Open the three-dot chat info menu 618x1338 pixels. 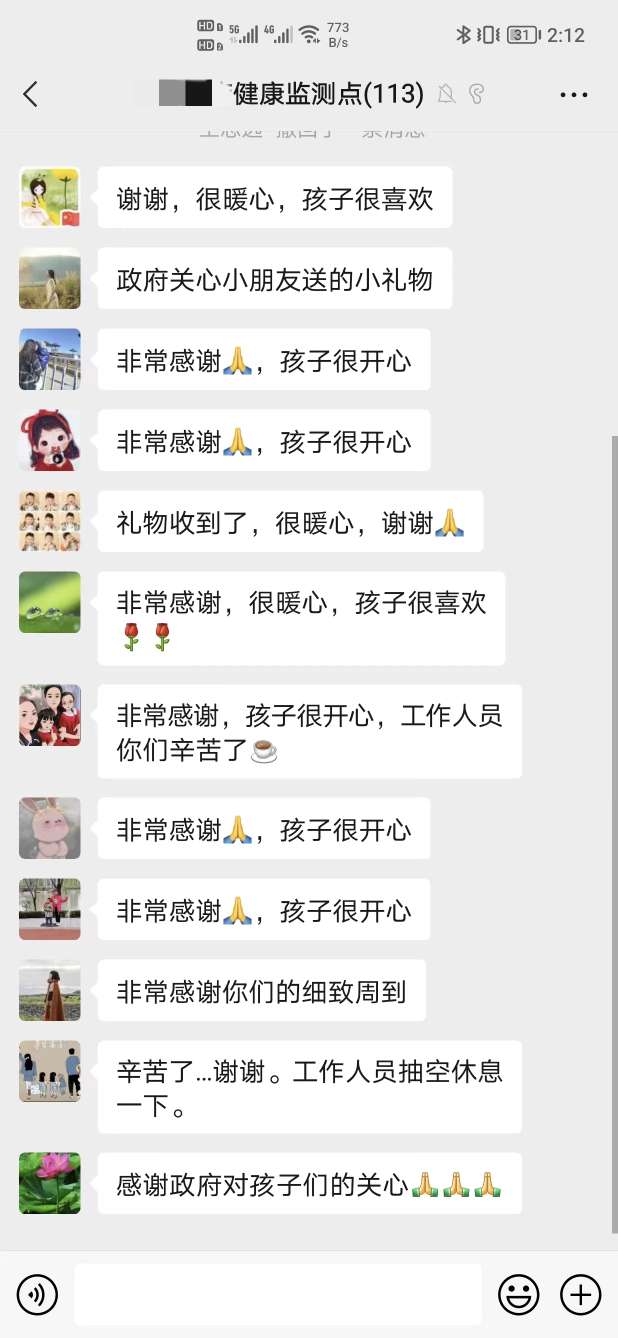(573, 95)
